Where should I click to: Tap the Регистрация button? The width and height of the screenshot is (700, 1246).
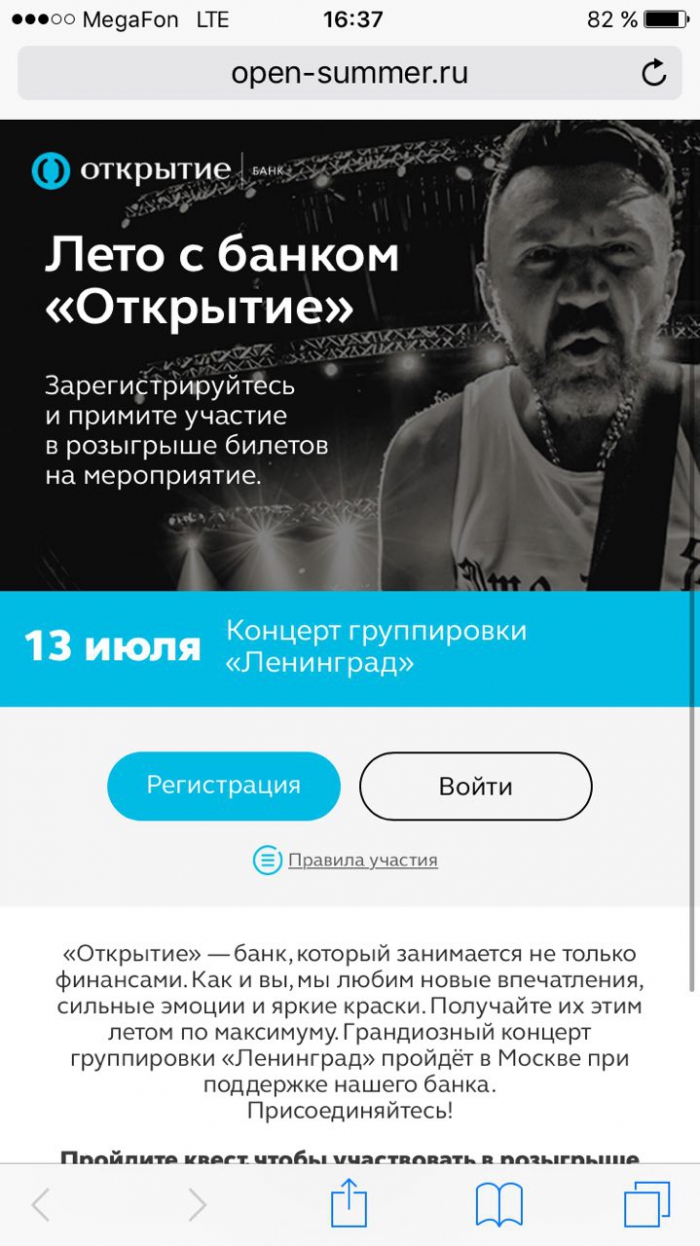pyautogui.click(x=223, y=786)
